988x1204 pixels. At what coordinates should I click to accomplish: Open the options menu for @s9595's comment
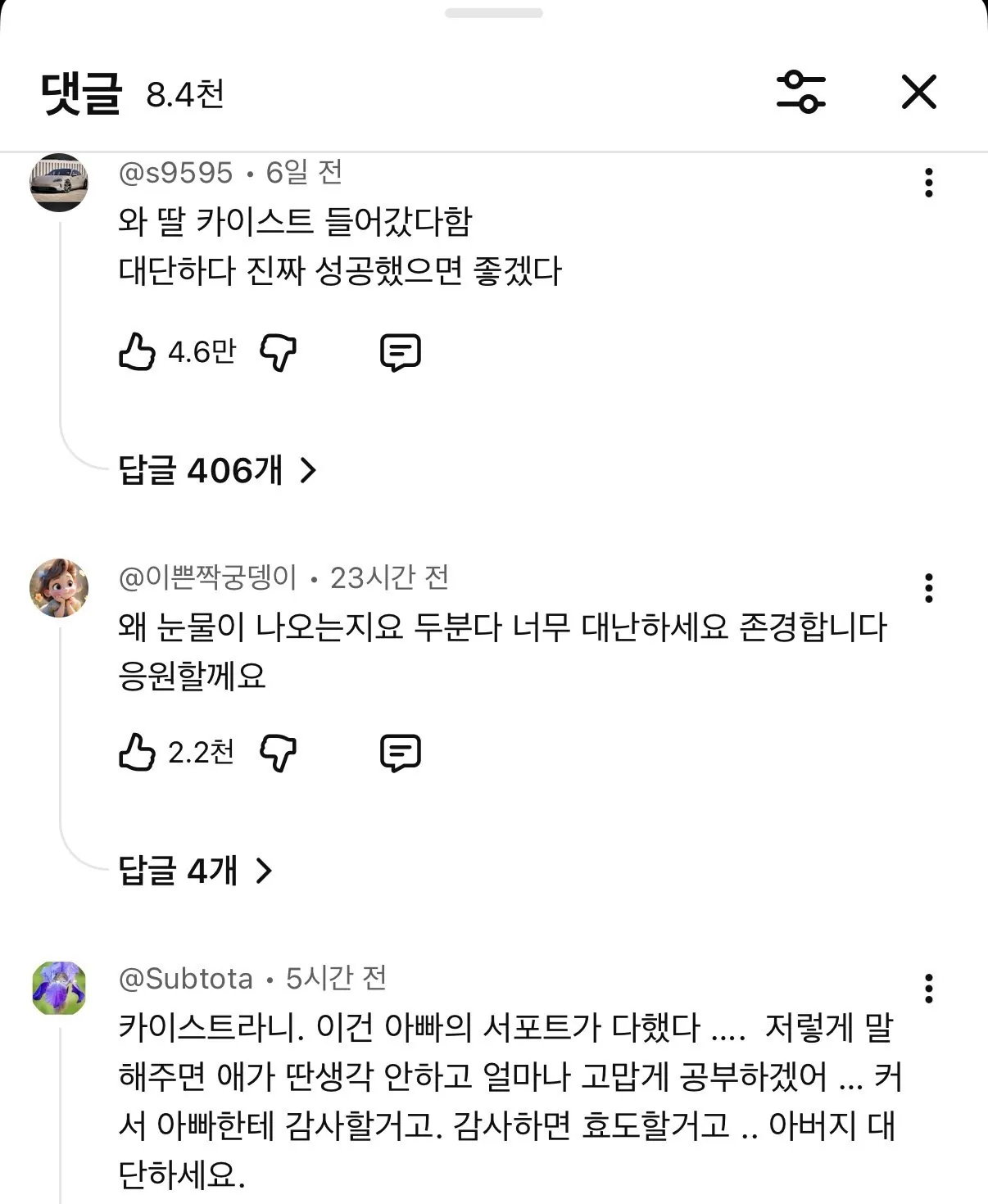928,183
